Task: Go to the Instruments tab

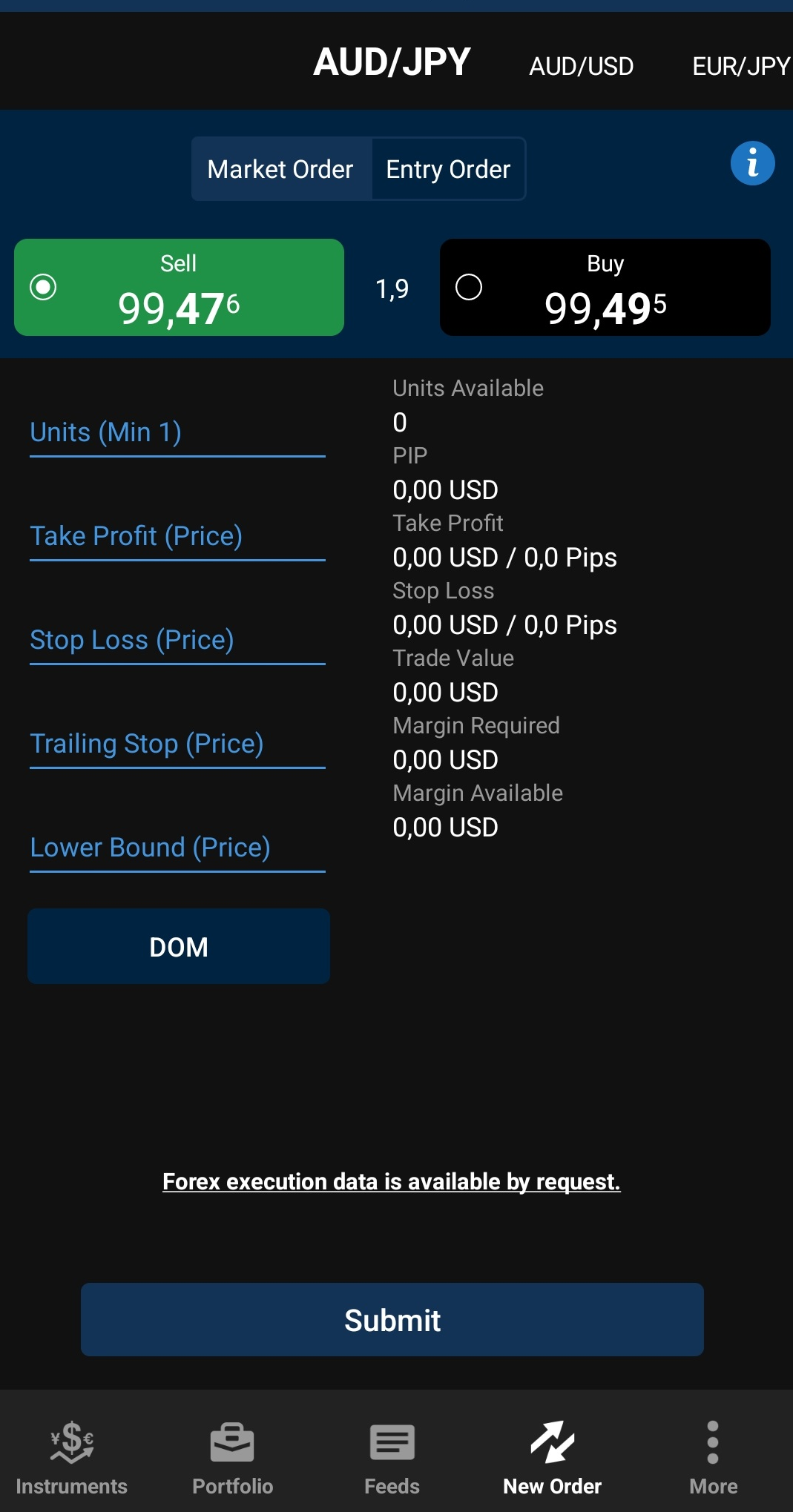Action: pos(71,1456)
